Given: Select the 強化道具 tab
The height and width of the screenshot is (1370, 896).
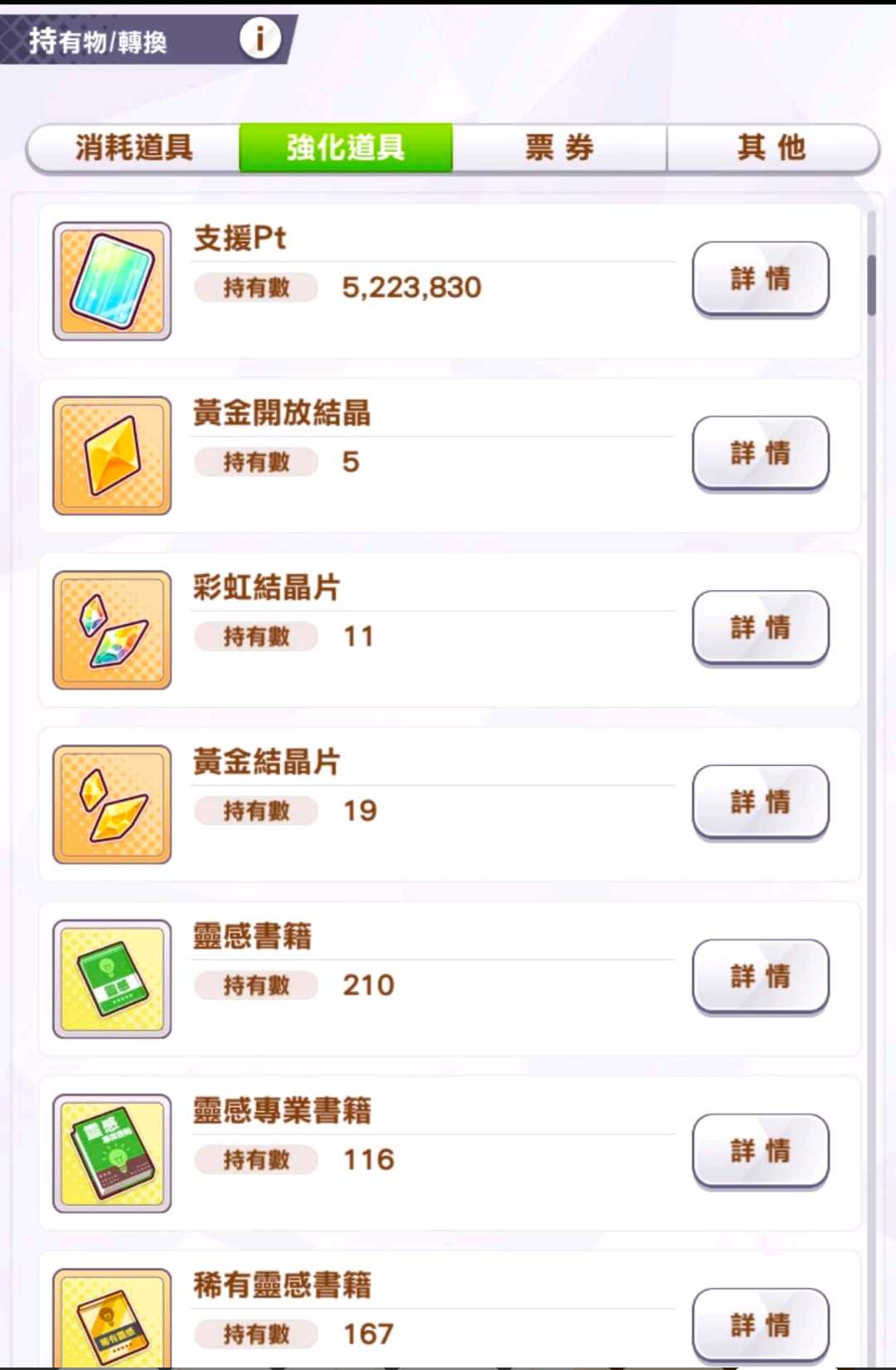Looking at the screenshot, I should 346,148.
